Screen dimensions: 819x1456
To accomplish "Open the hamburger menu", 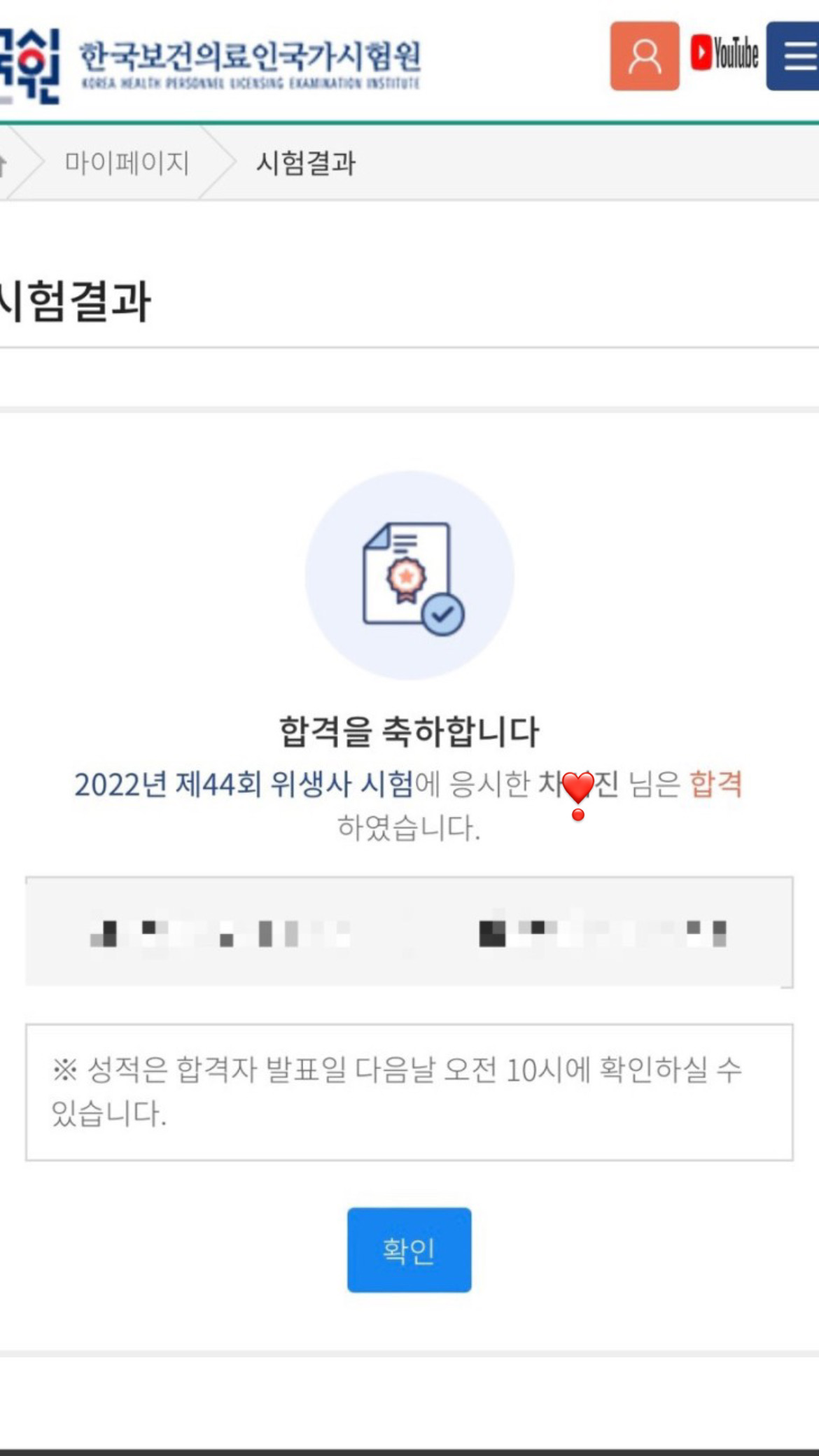I will (x=797, y=56).
